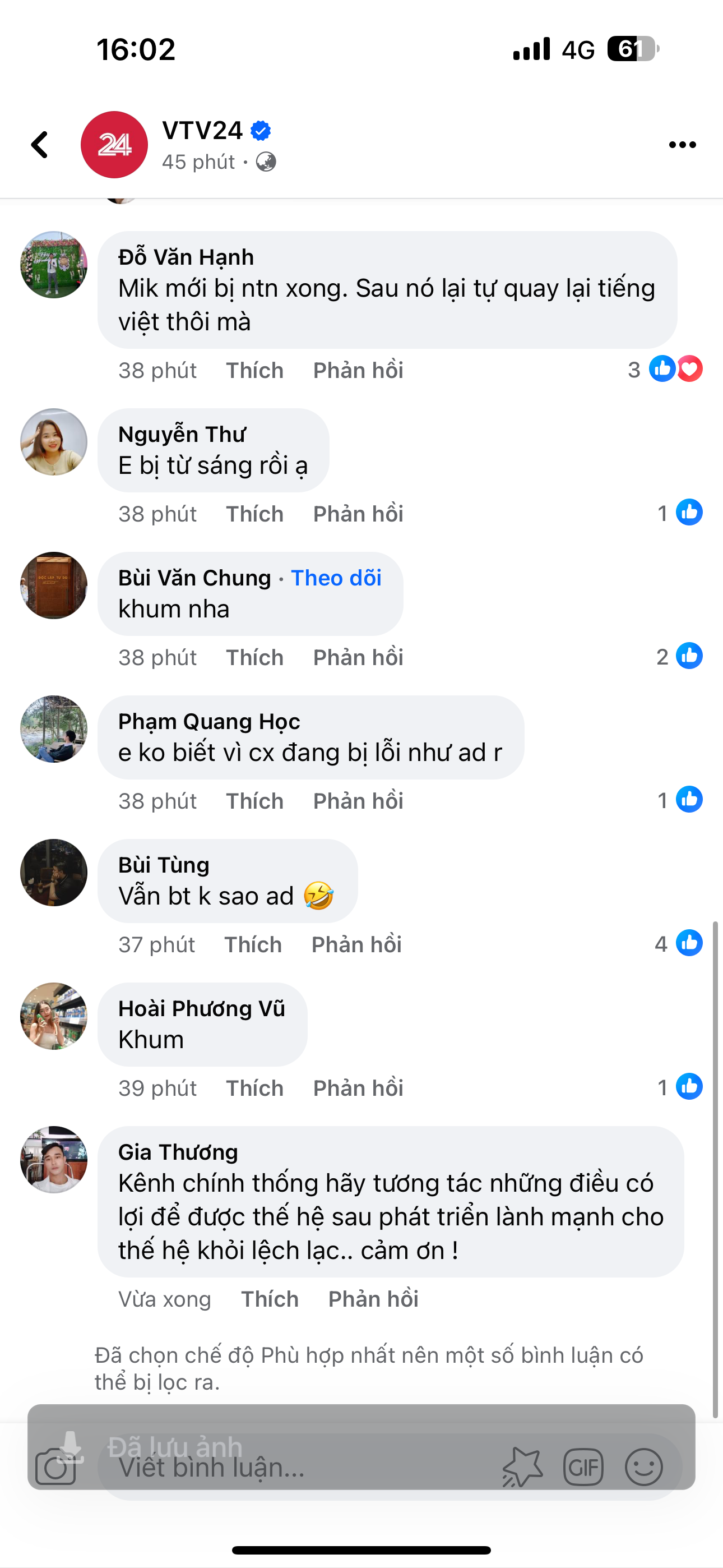
Task: Like Hoài Phương Vũ's comment
Action: (x=254, y=1089)
